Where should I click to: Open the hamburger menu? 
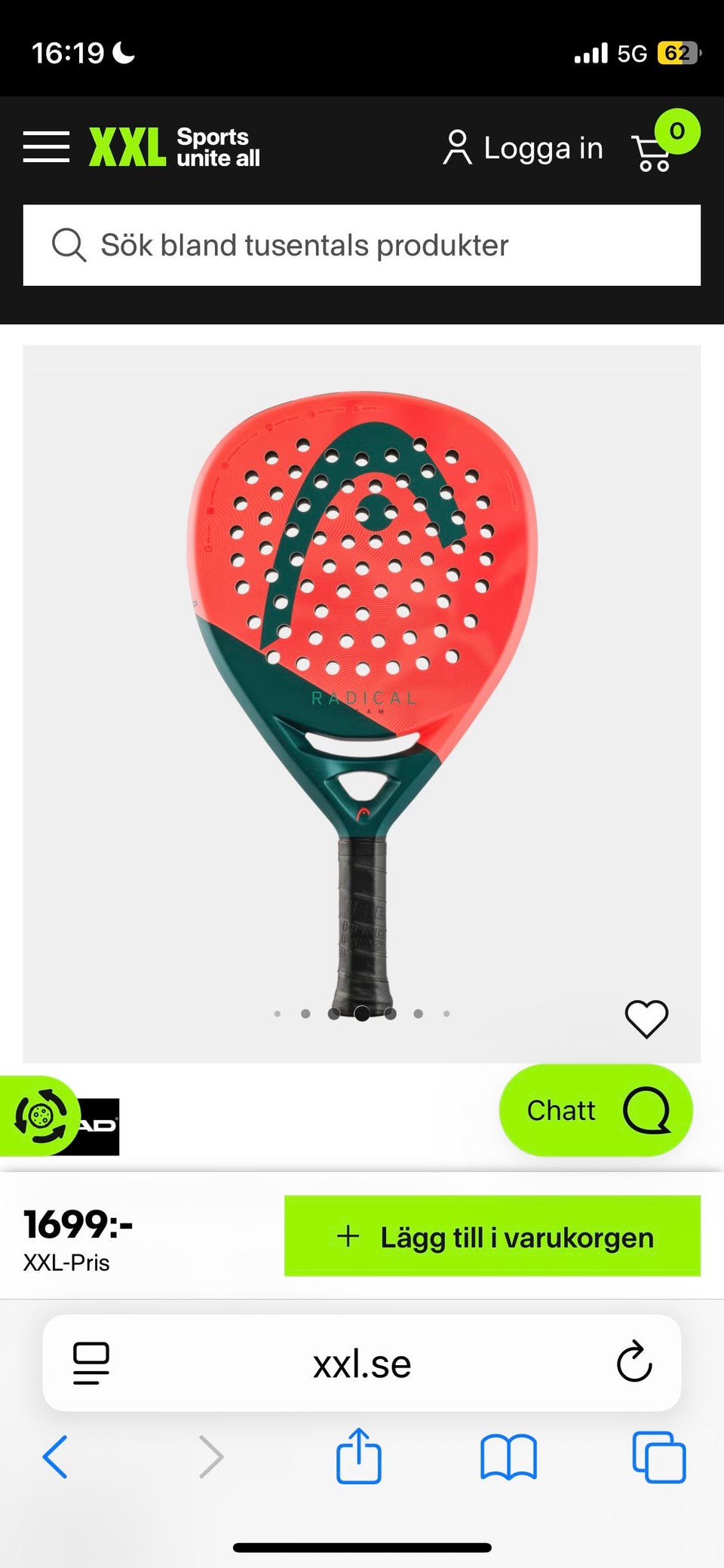(46, 146)
